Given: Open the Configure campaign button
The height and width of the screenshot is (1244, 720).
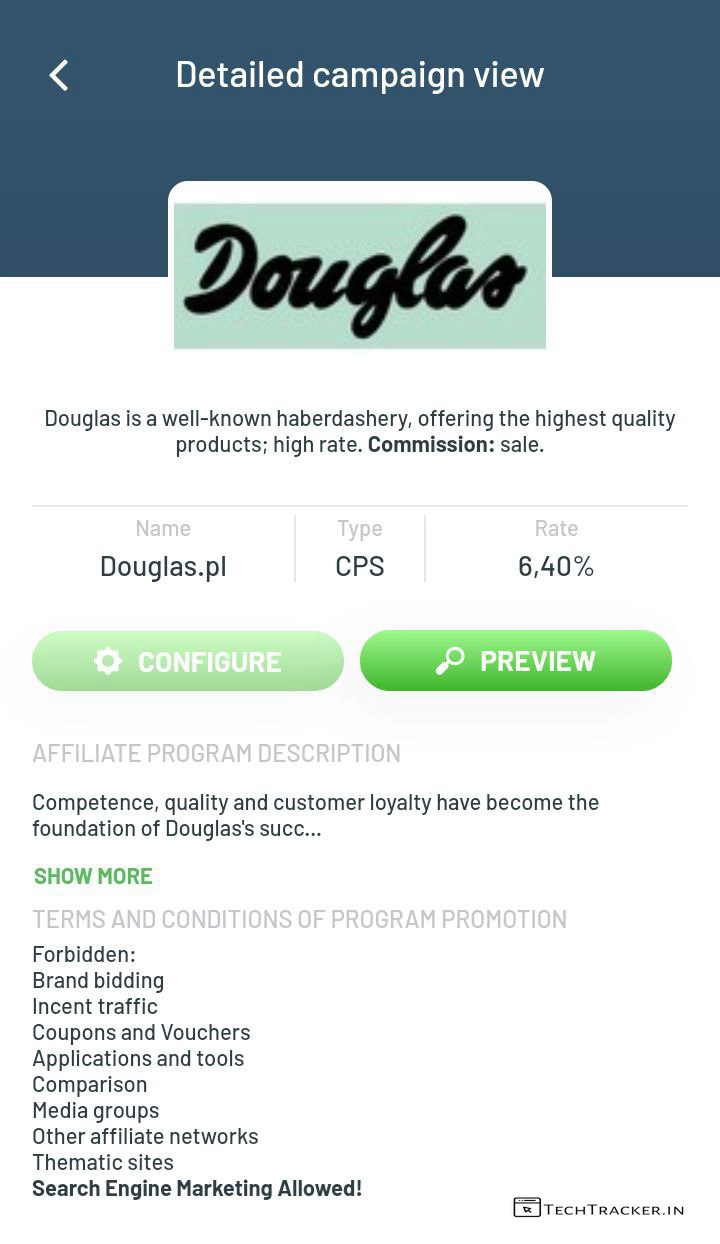Looking at the screenshot, I should [188, 661].
